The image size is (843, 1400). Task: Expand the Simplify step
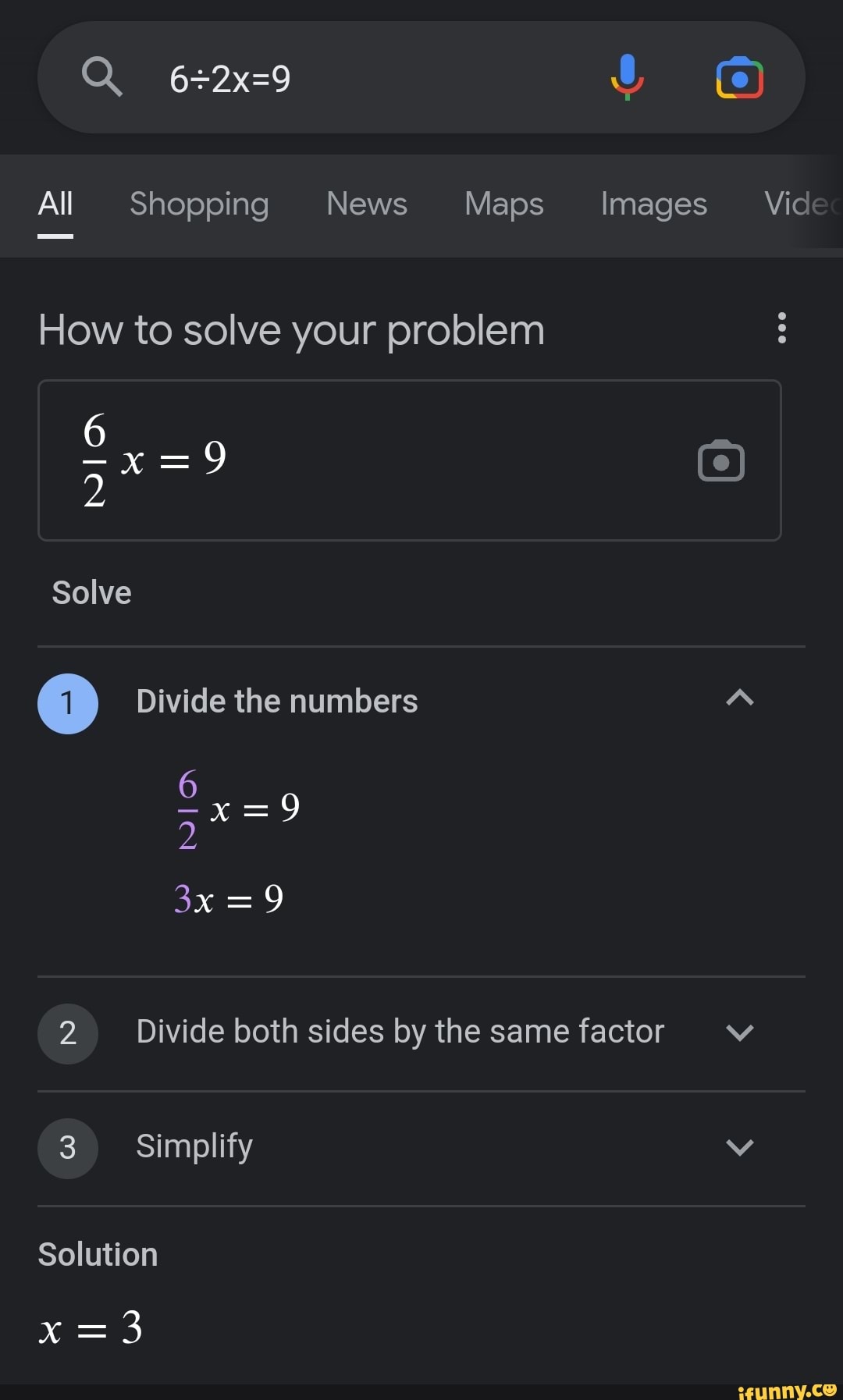coord(739,1147)
